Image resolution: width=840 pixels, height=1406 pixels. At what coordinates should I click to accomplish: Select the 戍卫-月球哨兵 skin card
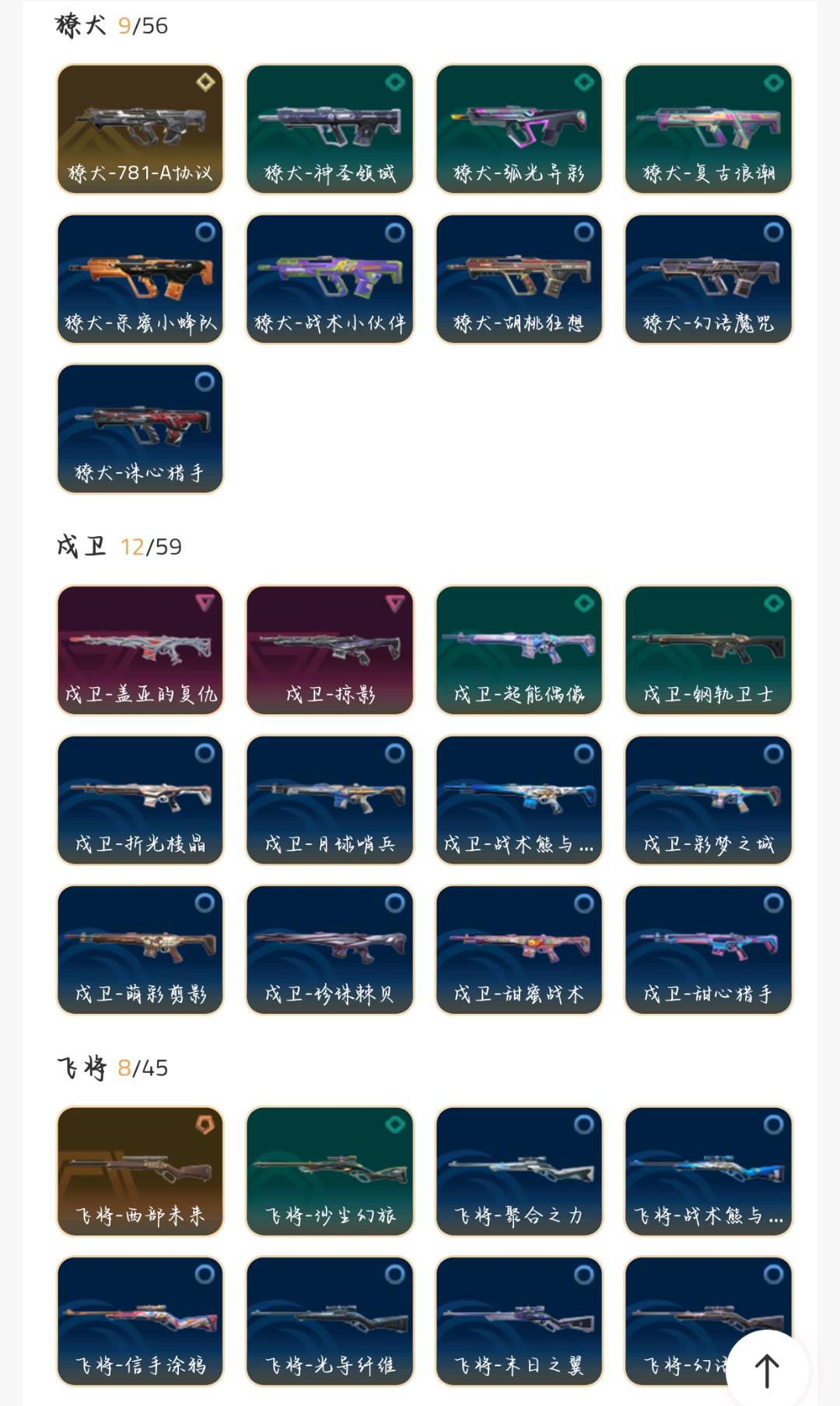328,799
